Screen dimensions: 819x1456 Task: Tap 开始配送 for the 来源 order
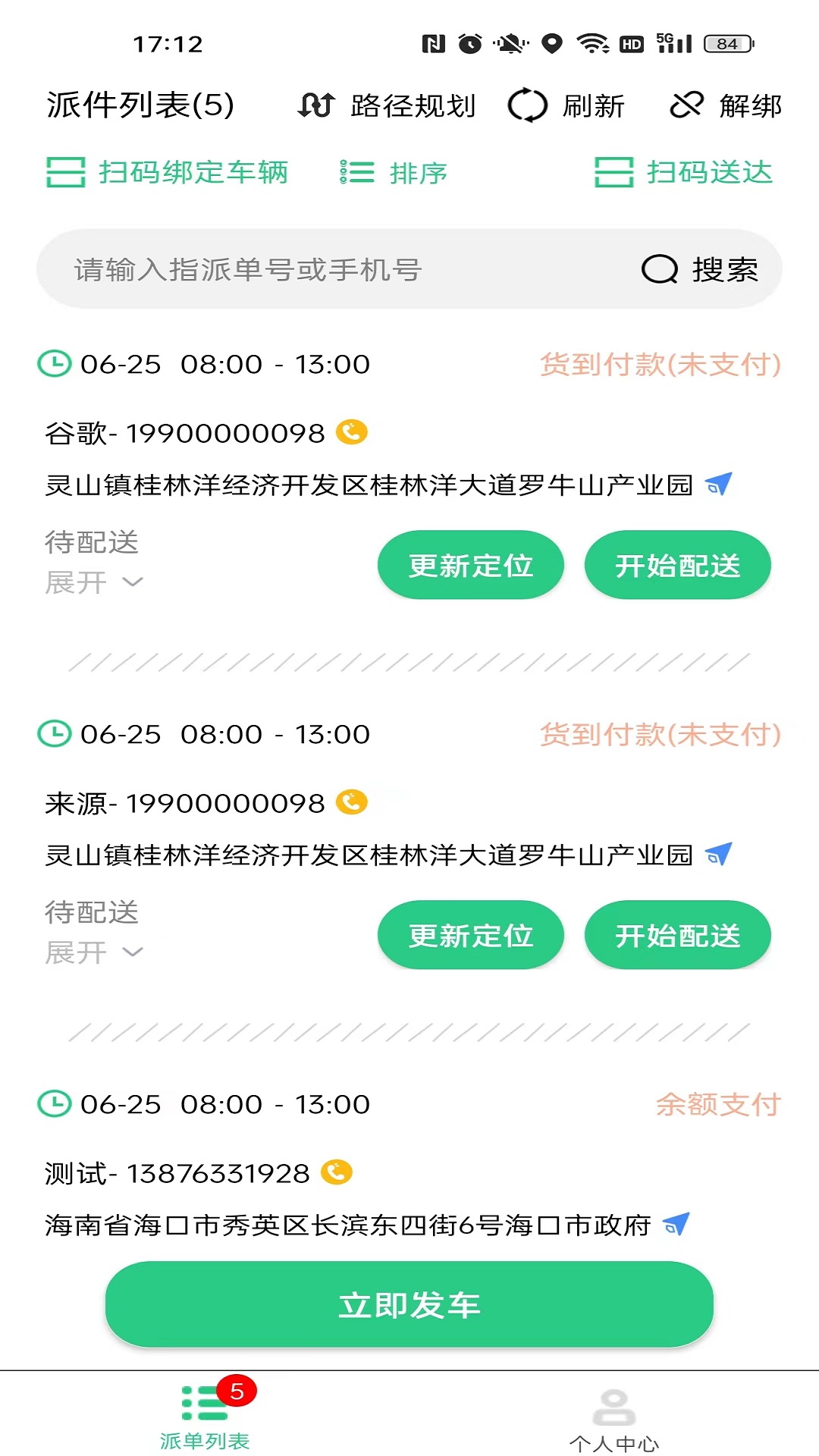[x=677, y=935]
